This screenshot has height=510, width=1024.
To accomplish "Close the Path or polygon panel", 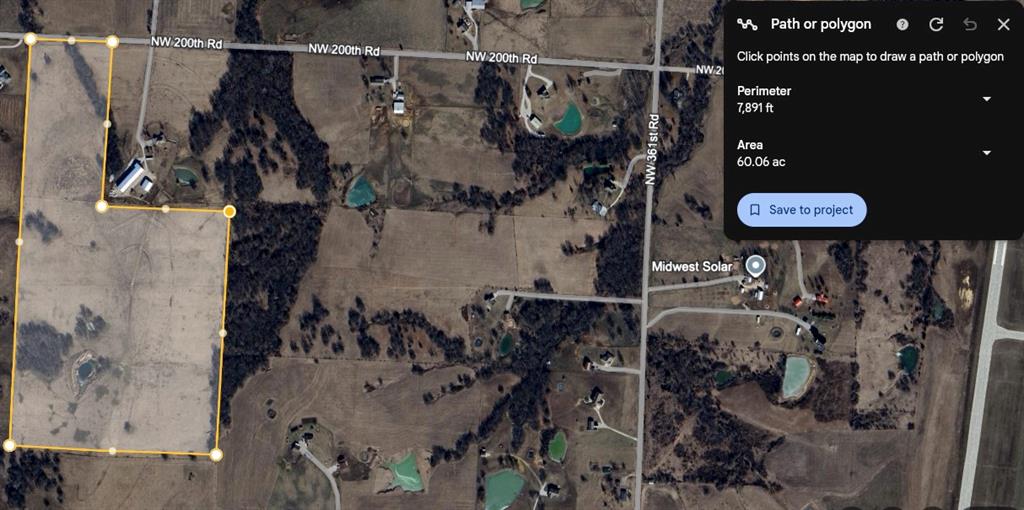I will (x=1003, y=24).
